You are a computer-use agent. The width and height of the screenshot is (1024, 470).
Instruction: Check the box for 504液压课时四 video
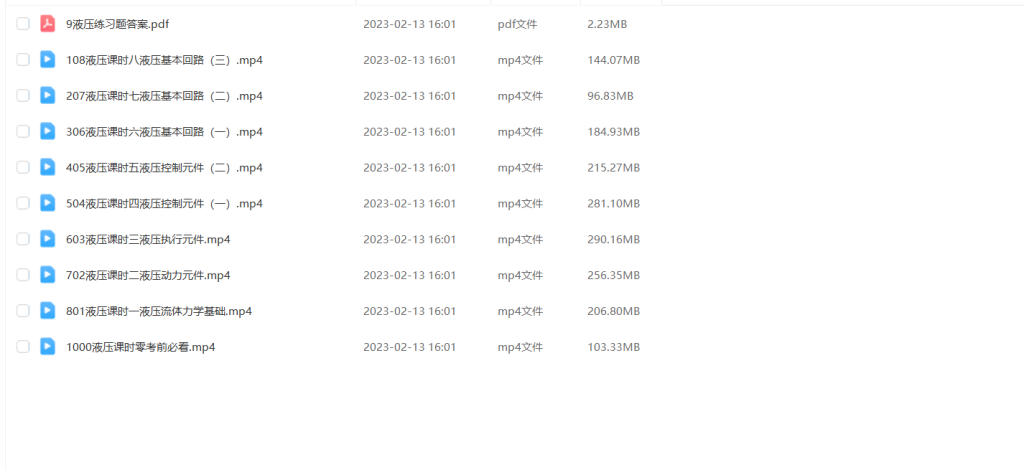[23, 204]
